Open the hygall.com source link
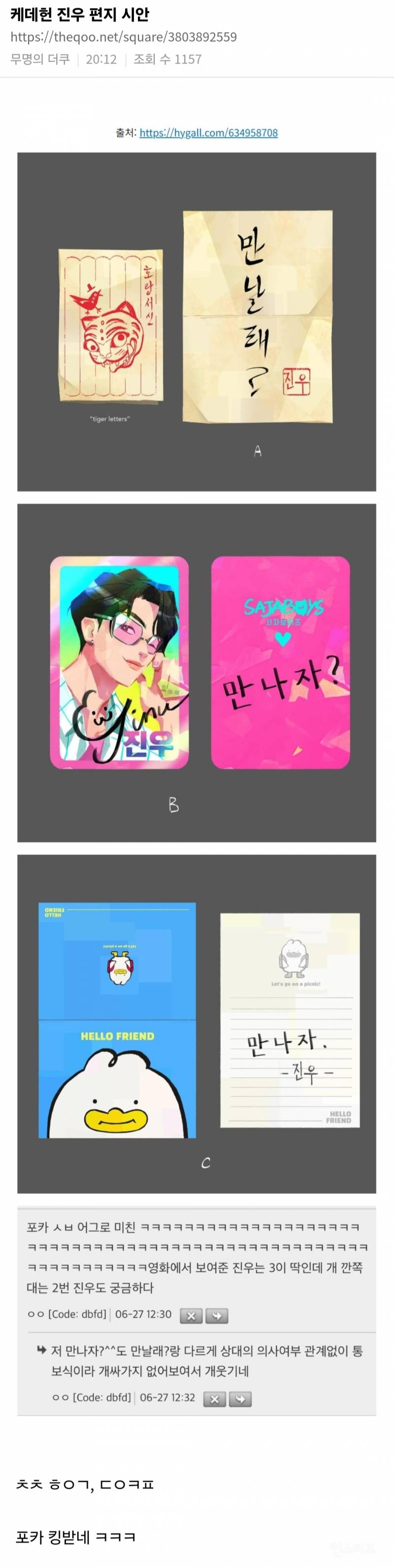This screenshot has height=1568, width=394. 208,133
